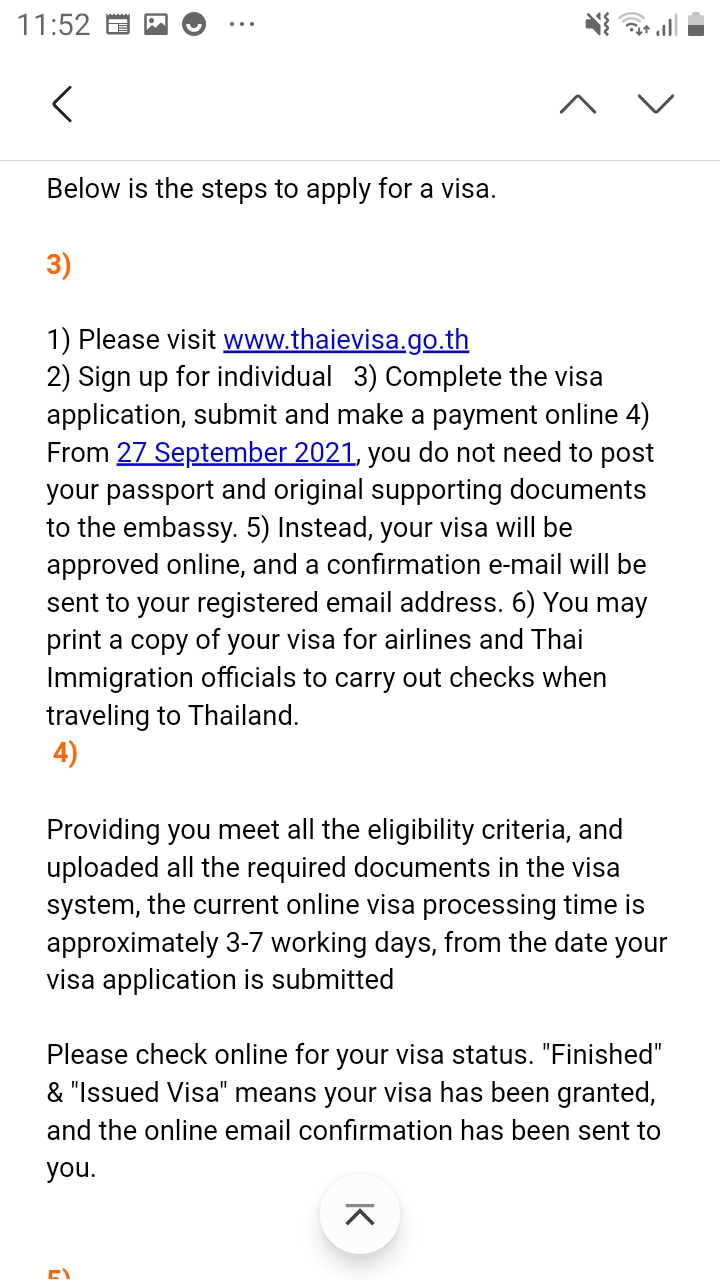Tap the 27 September 2021 date link

pos(235,453)
